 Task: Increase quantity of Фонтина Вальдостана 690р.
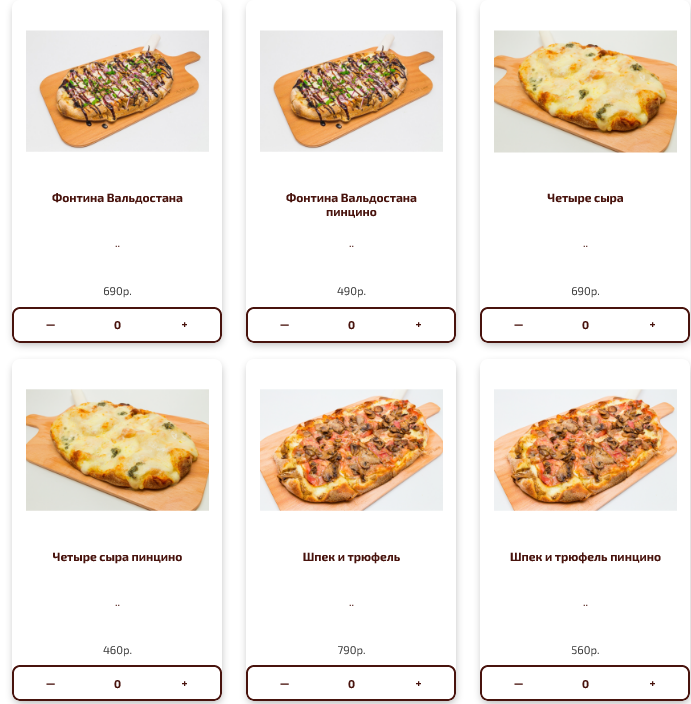pos(184,325)
